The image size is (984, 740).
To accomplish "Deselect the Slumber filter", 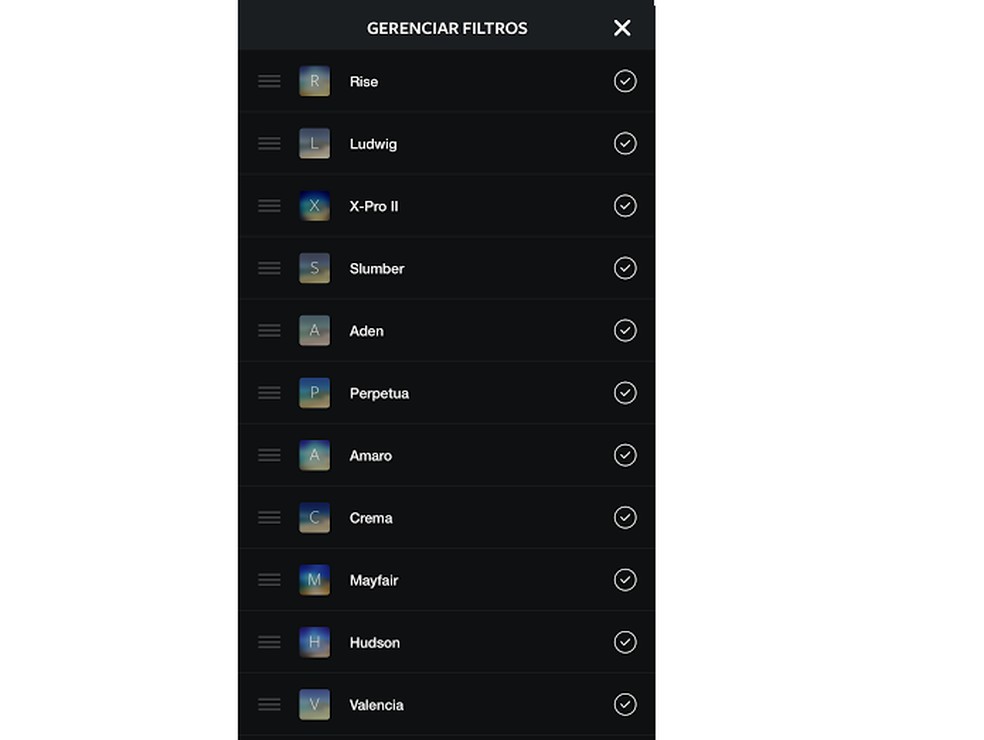I will point(625,268).
